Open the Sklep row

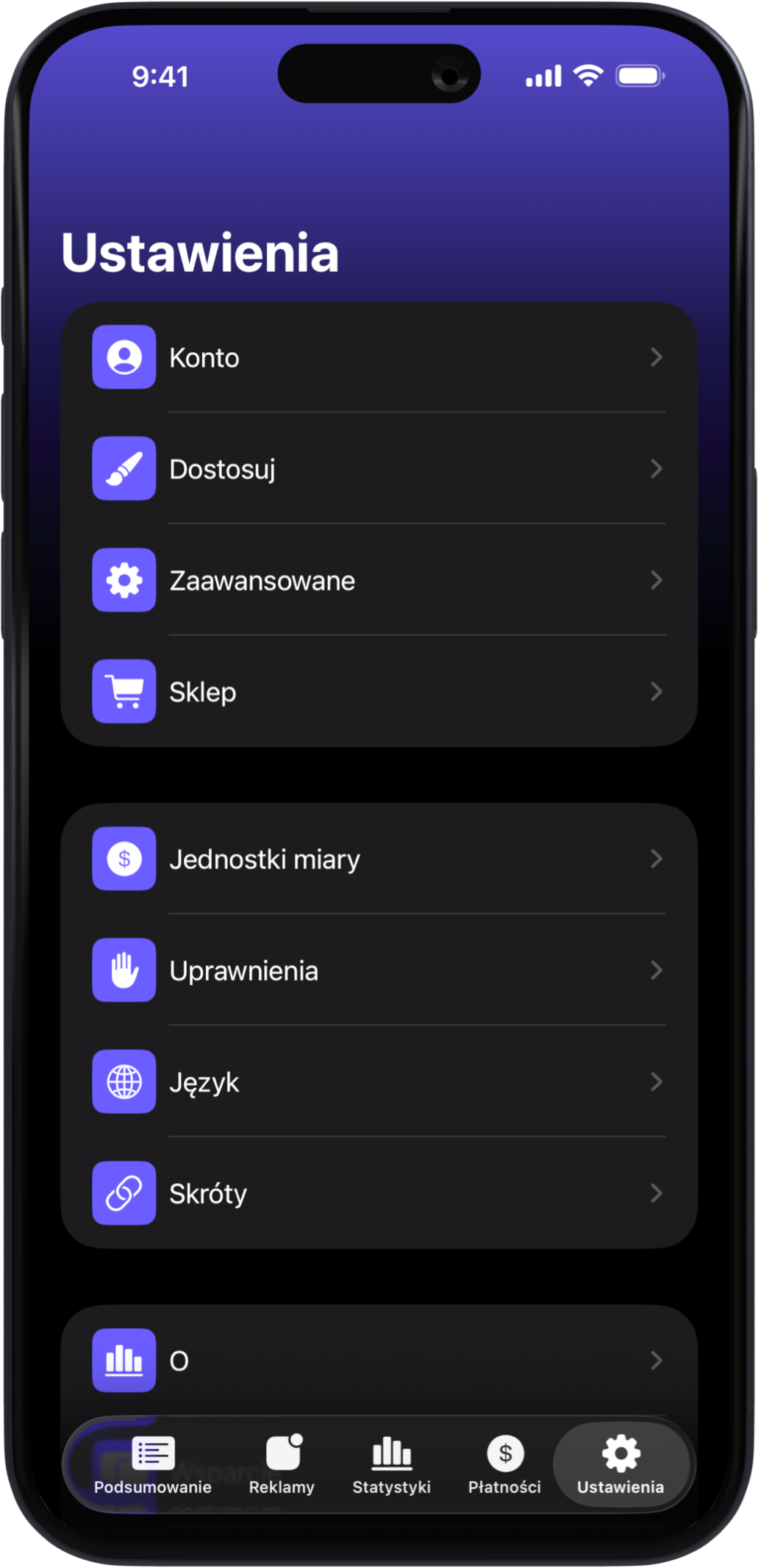click(379, 692)
